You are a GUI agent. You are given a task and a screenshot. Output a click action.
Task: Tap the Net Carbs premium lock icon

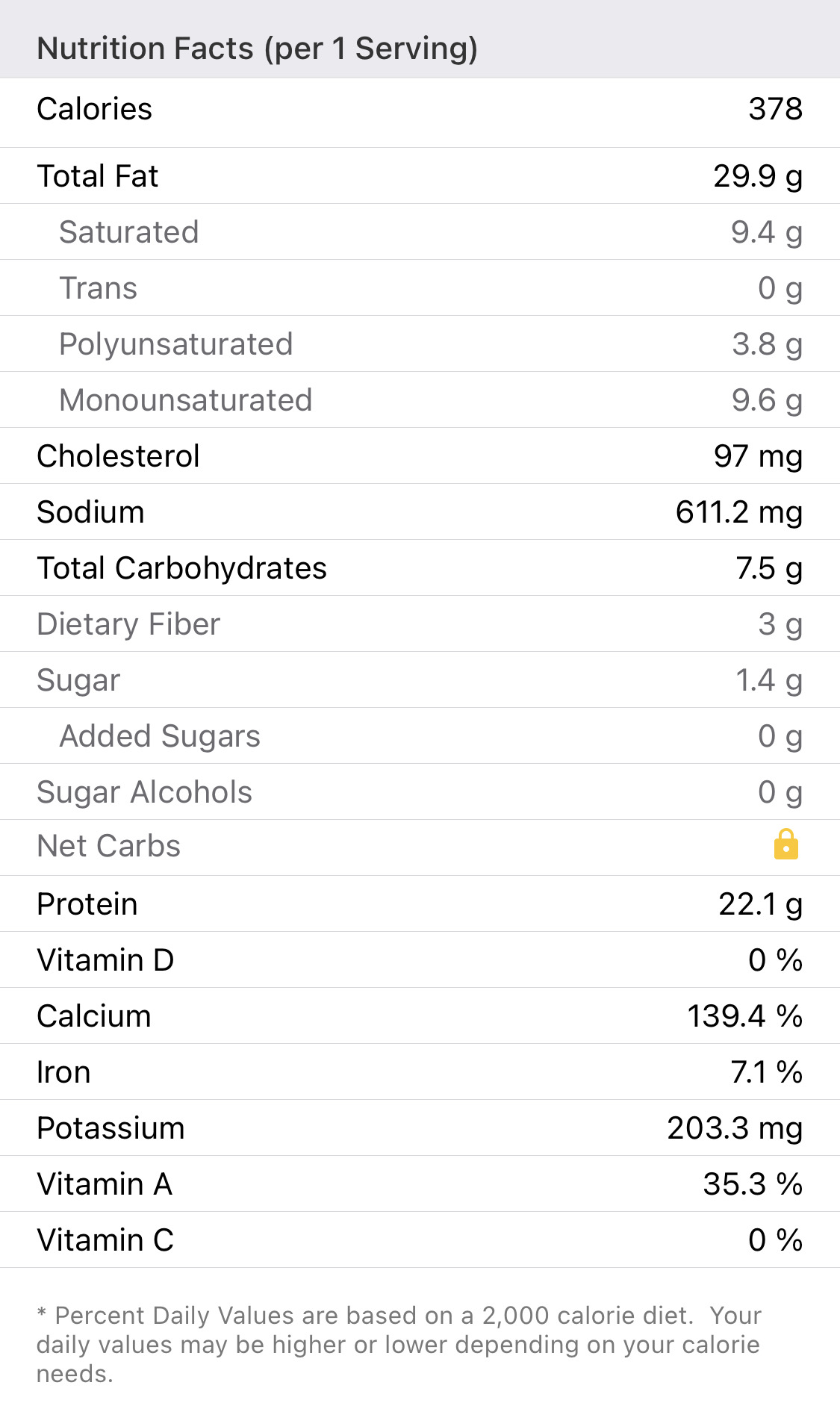[x=785, y=844]
